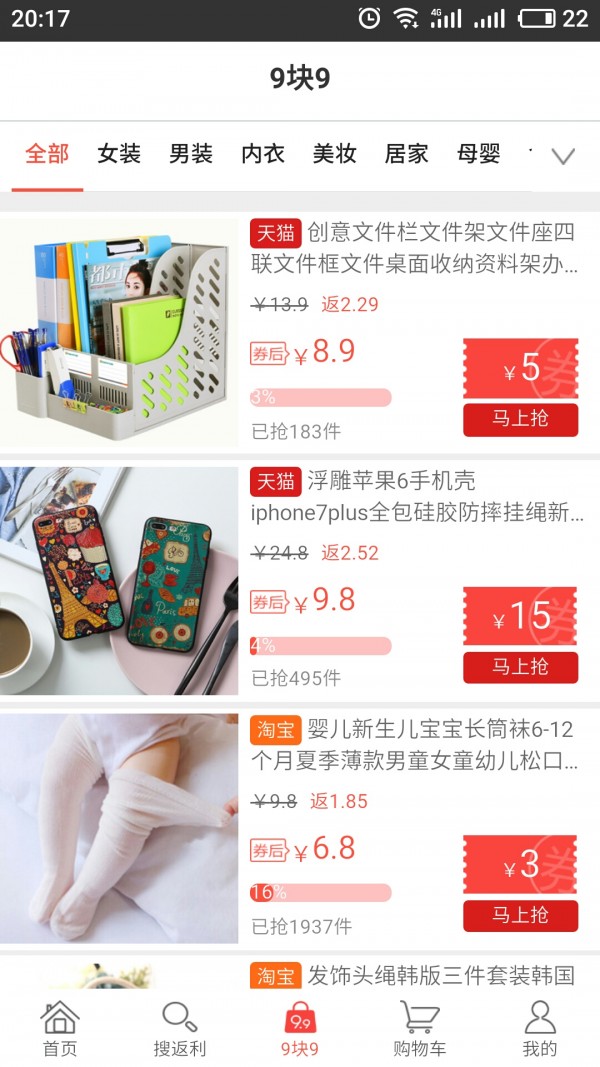
Task: Expand the category list chevron
Action: tap(564, 156)
